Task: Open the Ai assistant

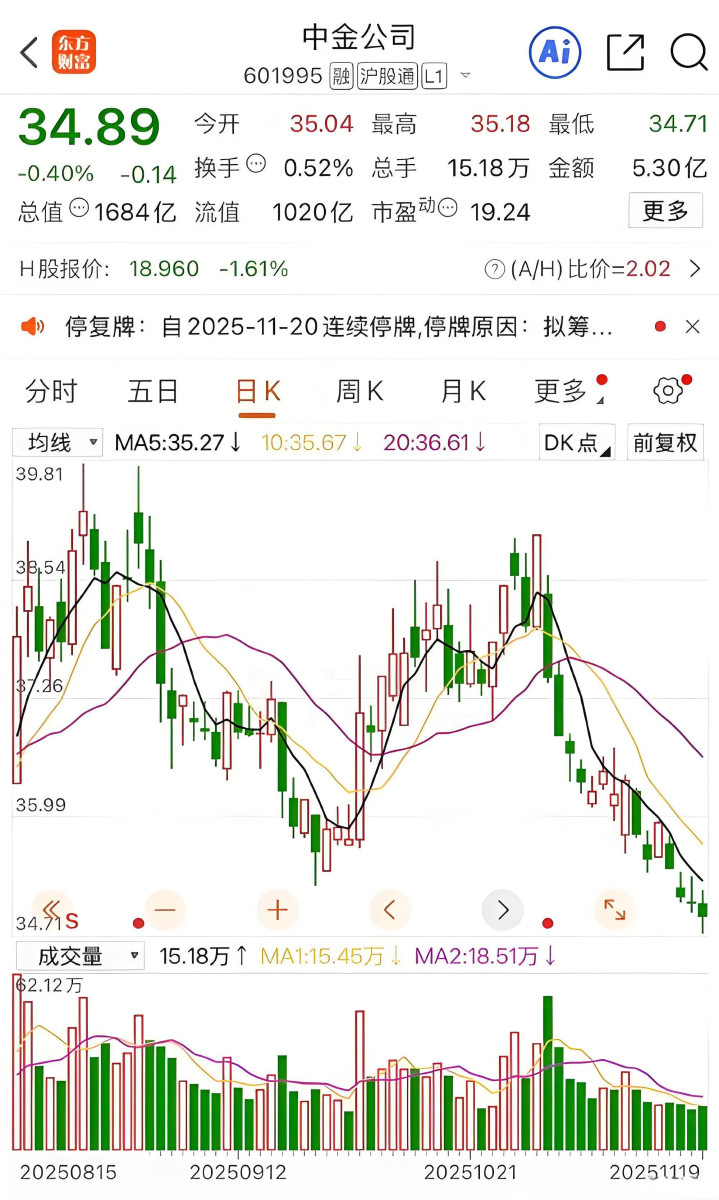Action: pos(555,51)
